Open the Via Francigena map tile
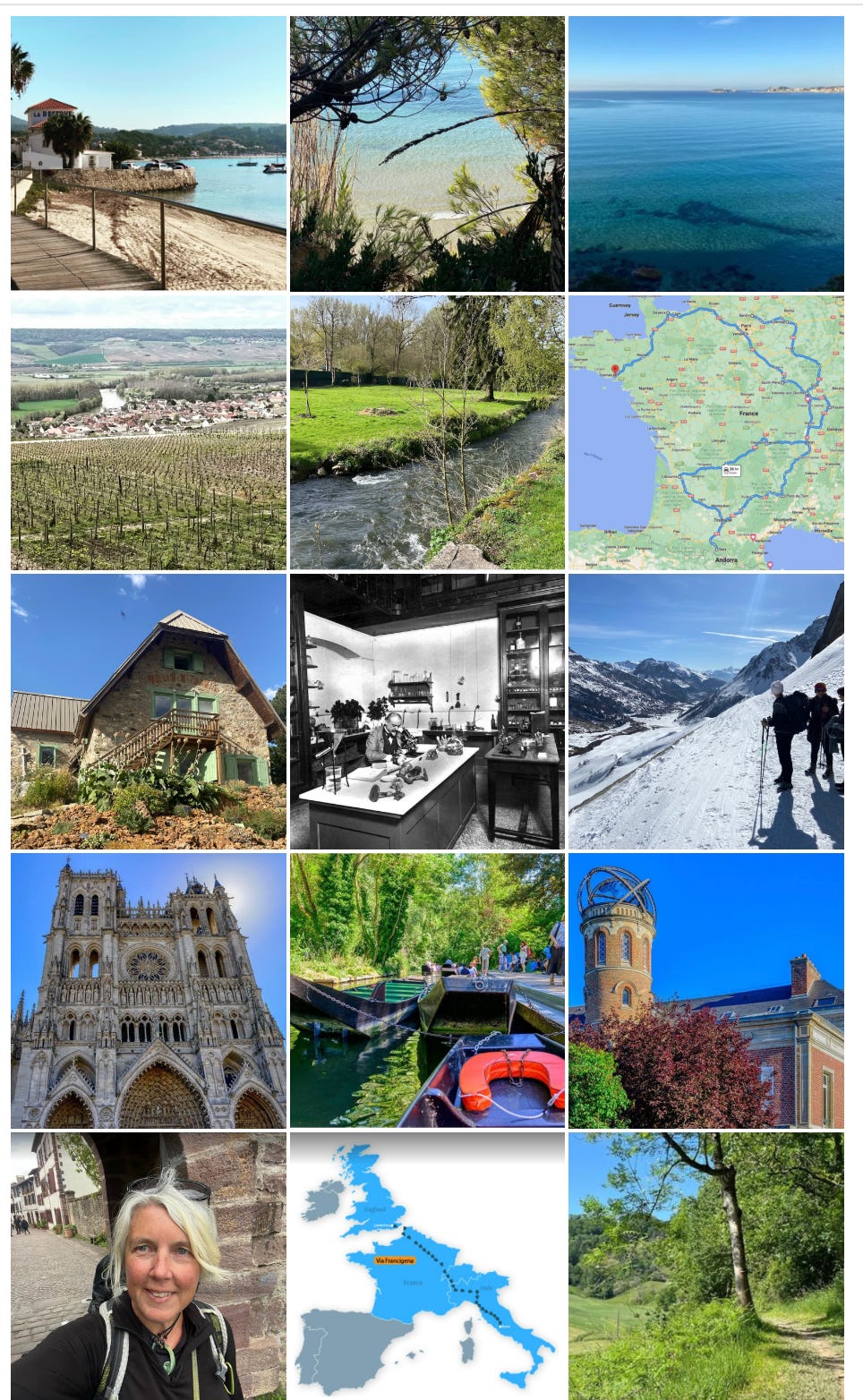Image resolution: width=863 pixels, height=1400 pixels. point(427,1265)
